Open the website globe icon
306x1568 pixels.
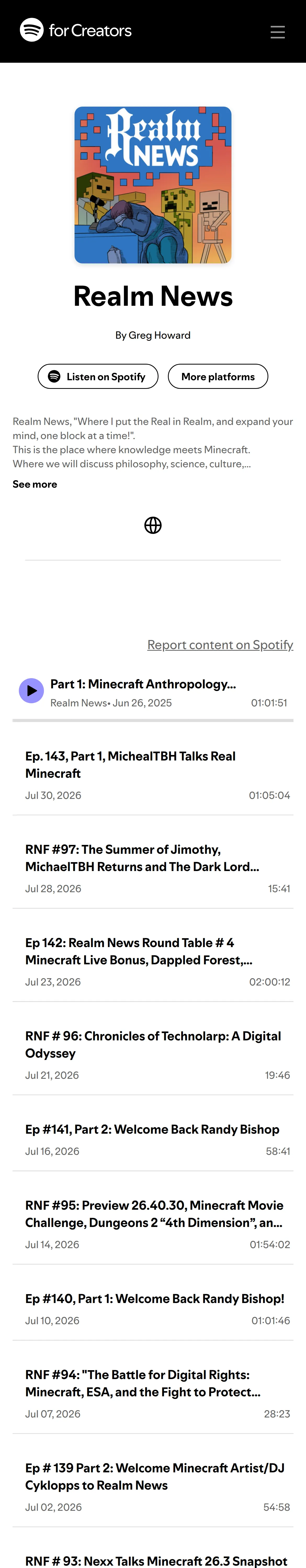click(x=153, y=525)
